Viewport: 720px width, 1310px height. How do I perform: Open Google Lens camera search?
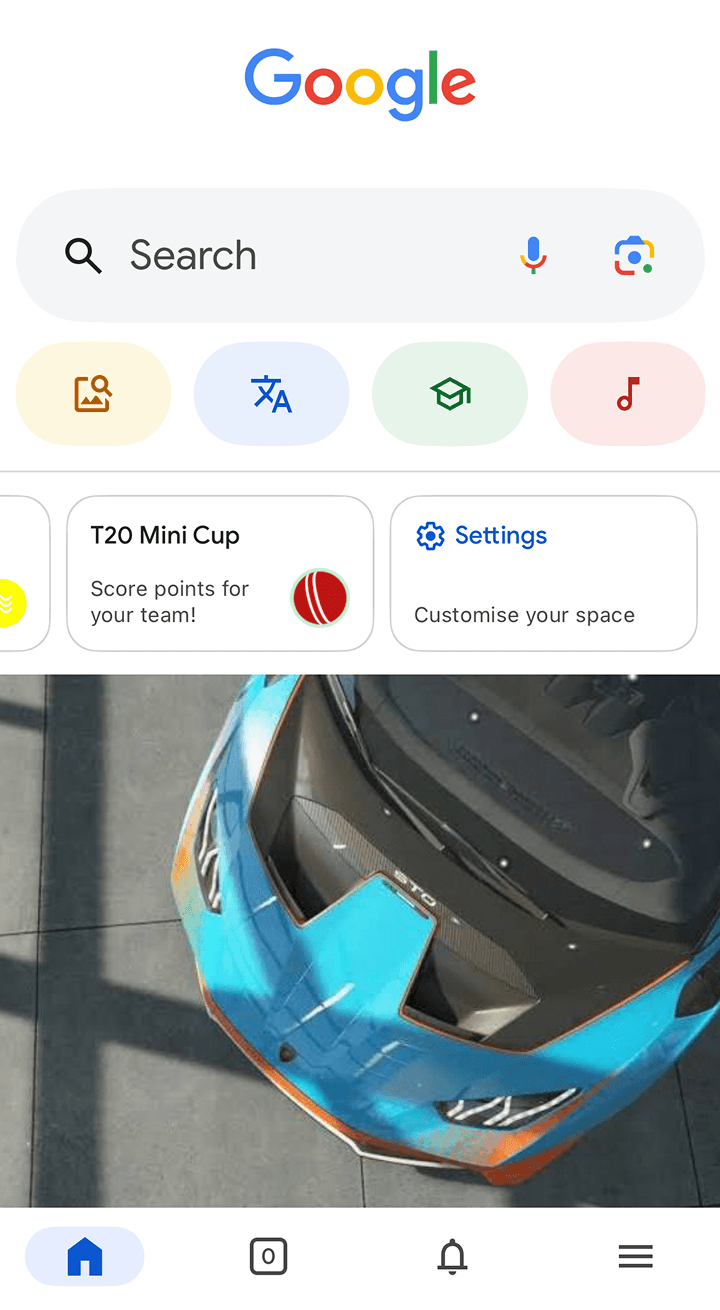[634, 256]
